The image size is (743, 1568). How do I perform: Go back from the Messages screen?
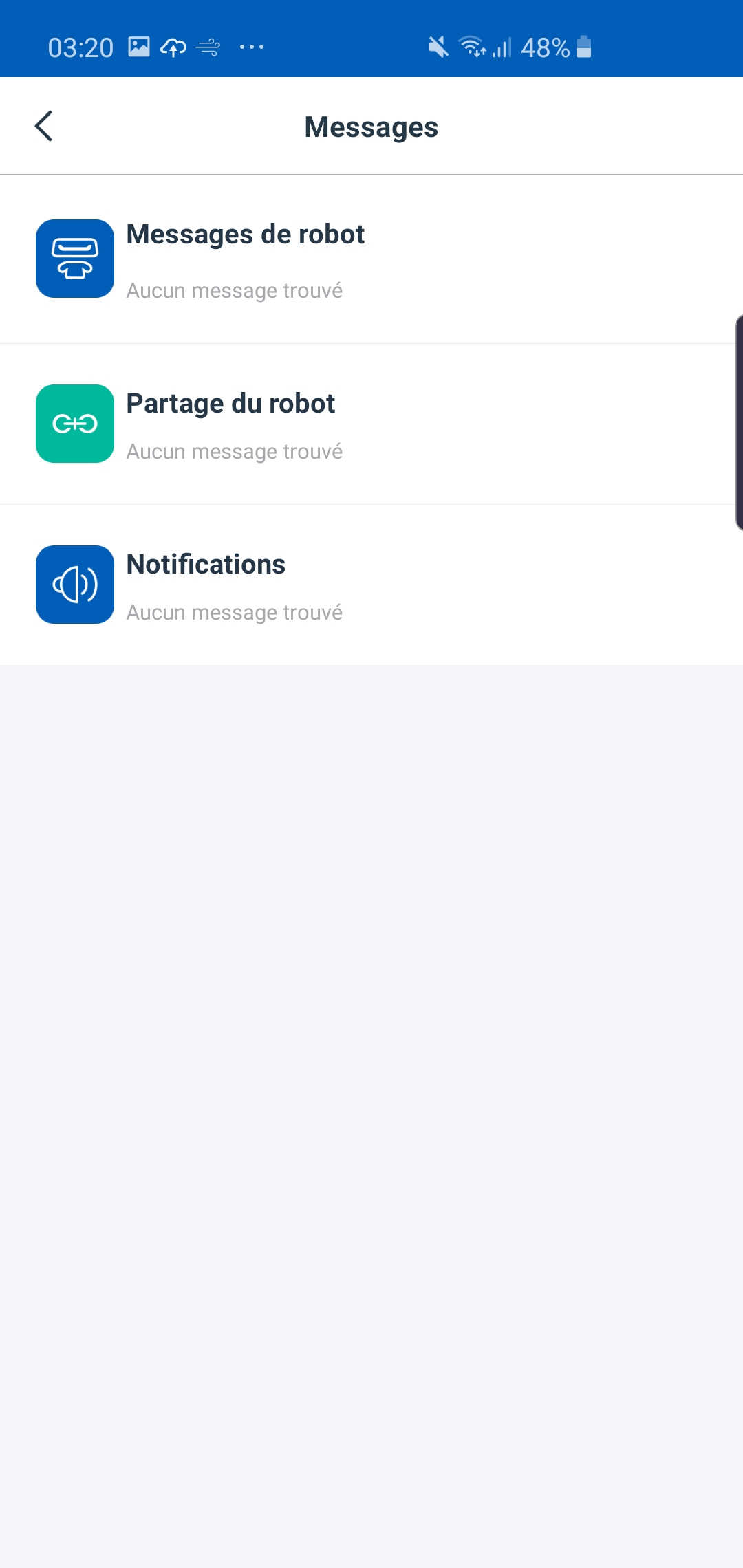[44, 127]
